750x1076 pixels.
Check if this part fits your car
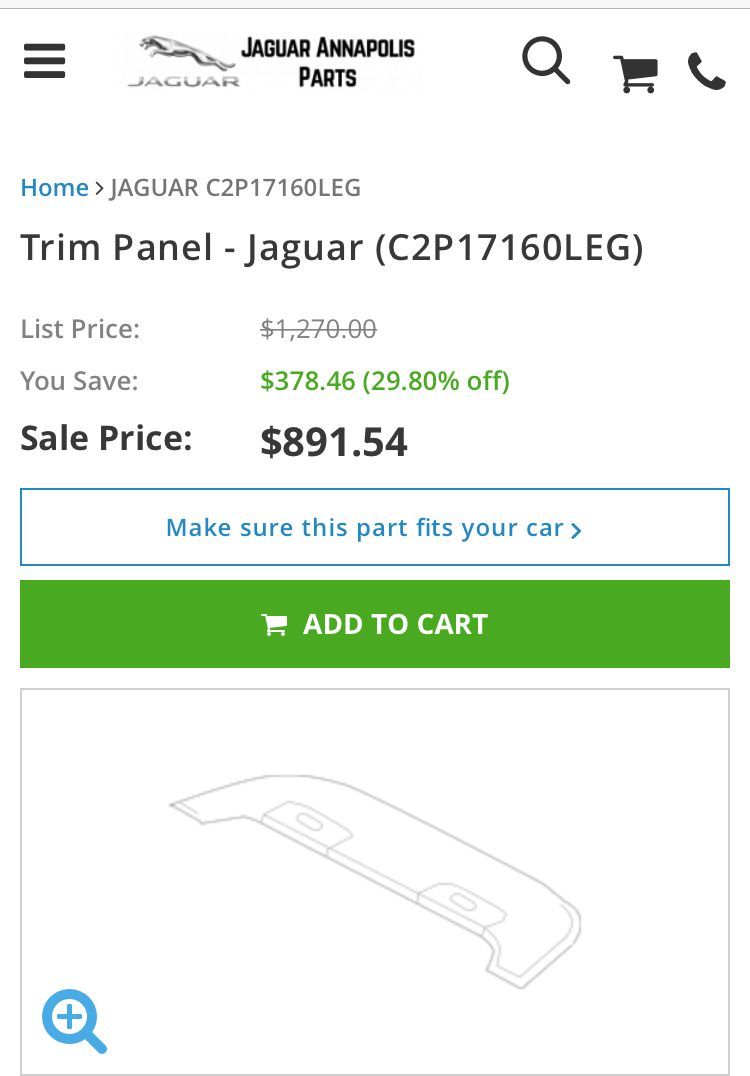pyautogui.click(x=374, y=527)
